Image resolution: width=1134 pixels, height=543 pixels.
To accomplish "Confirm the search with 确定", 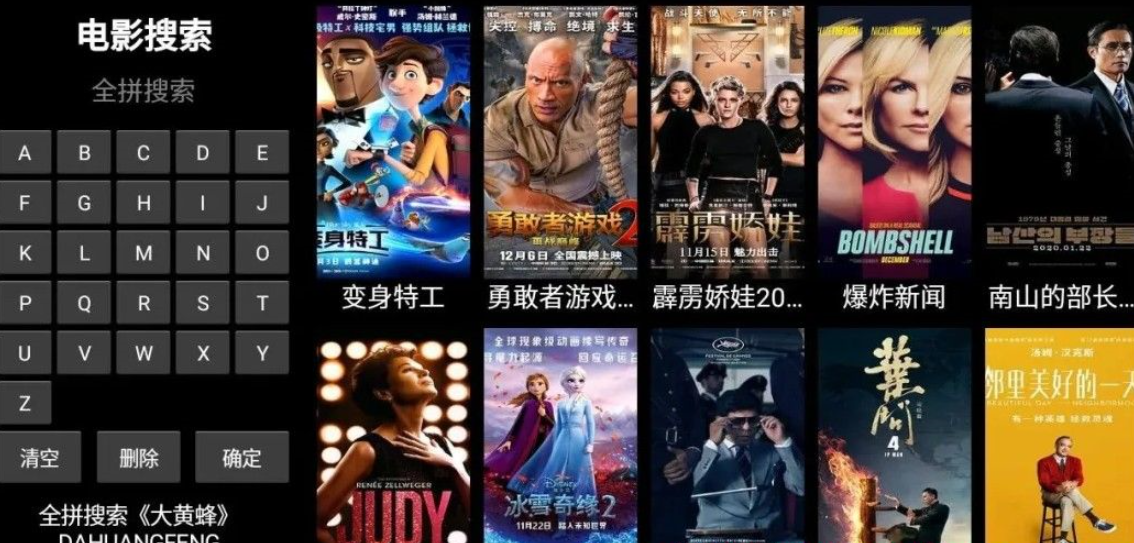I will click(242, 458).
